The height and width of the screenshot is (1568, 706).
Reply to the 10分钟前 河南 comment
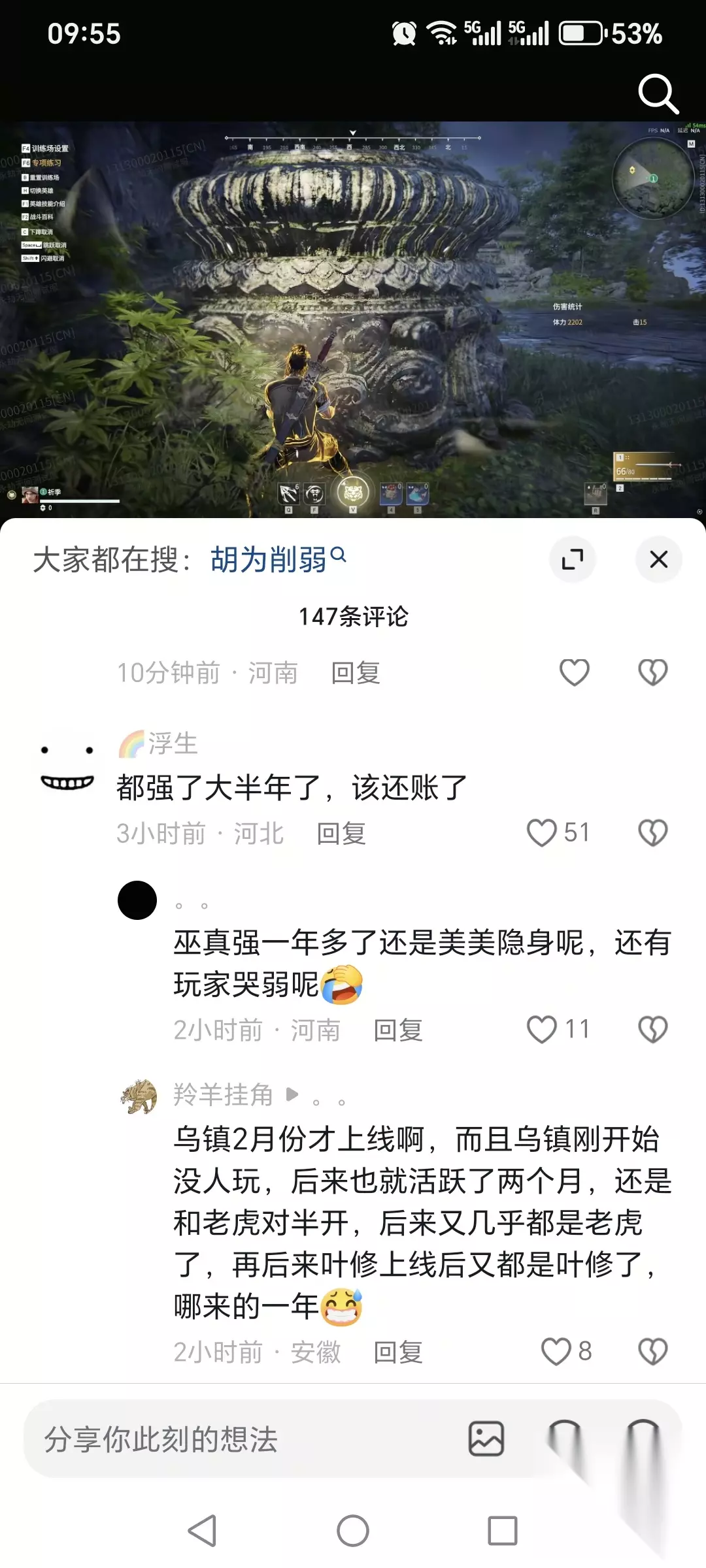(356, 673)
